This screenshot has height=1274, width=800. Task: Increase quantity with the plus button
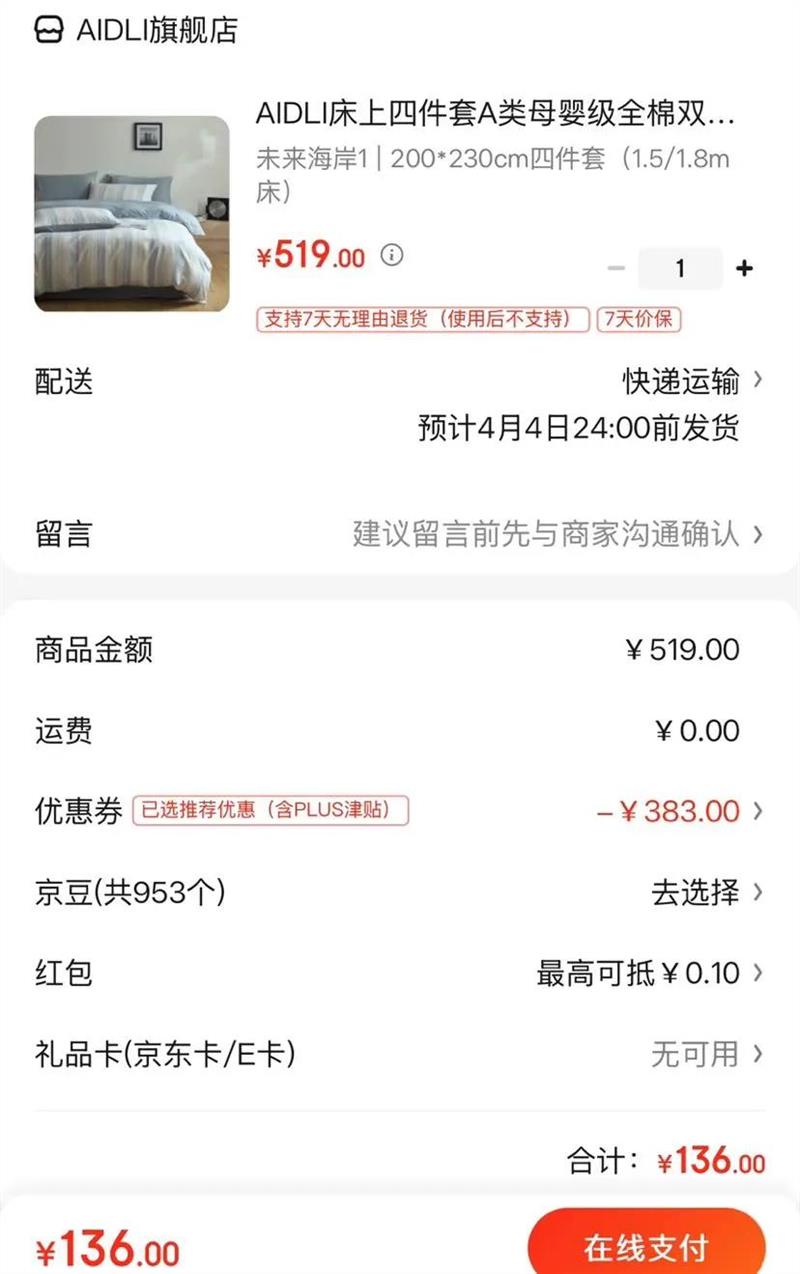pyautogui.click(x=744, y=268)
